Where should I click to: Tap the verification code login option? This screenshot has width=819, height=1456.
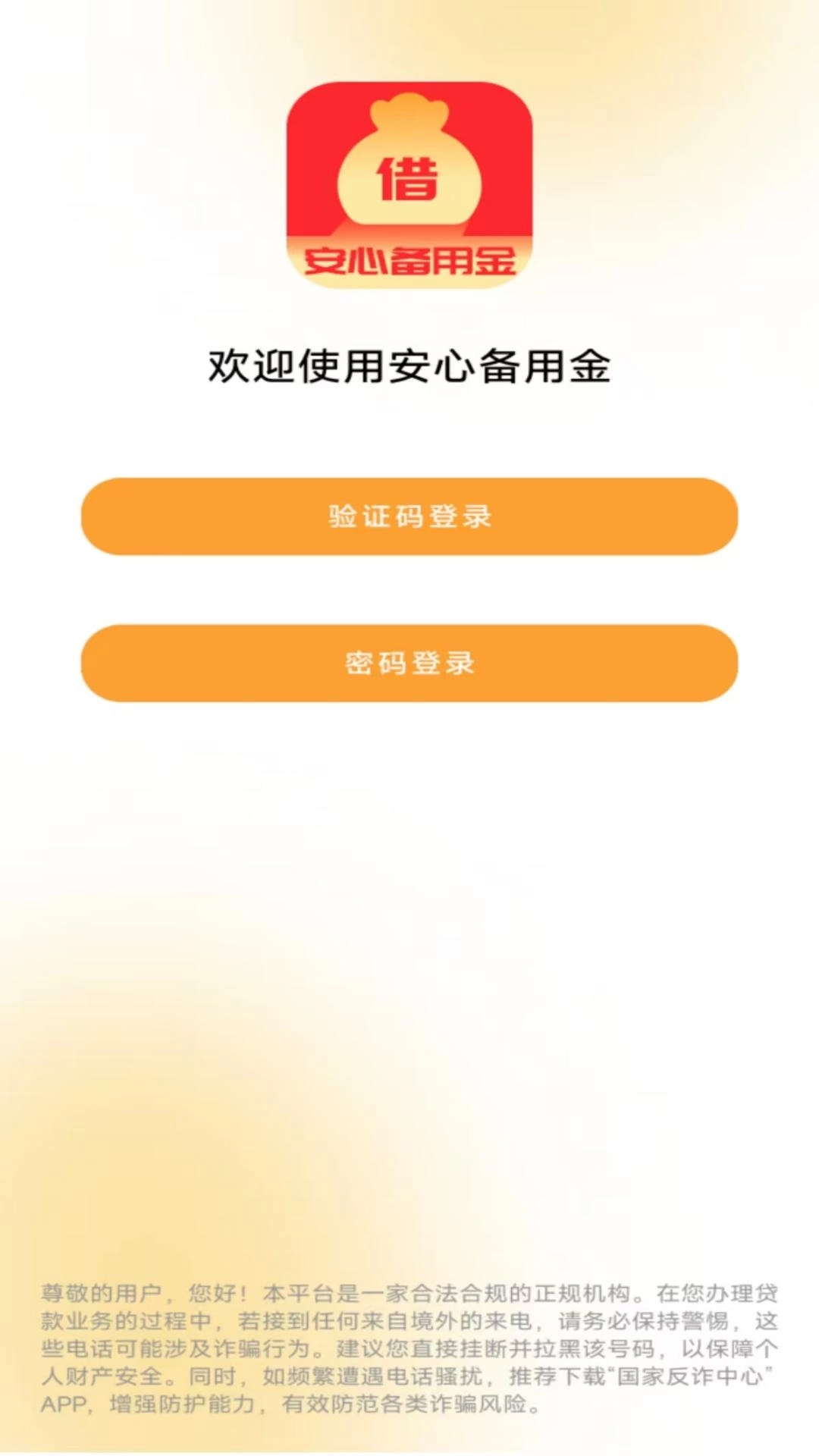click(x=409, y=515)
